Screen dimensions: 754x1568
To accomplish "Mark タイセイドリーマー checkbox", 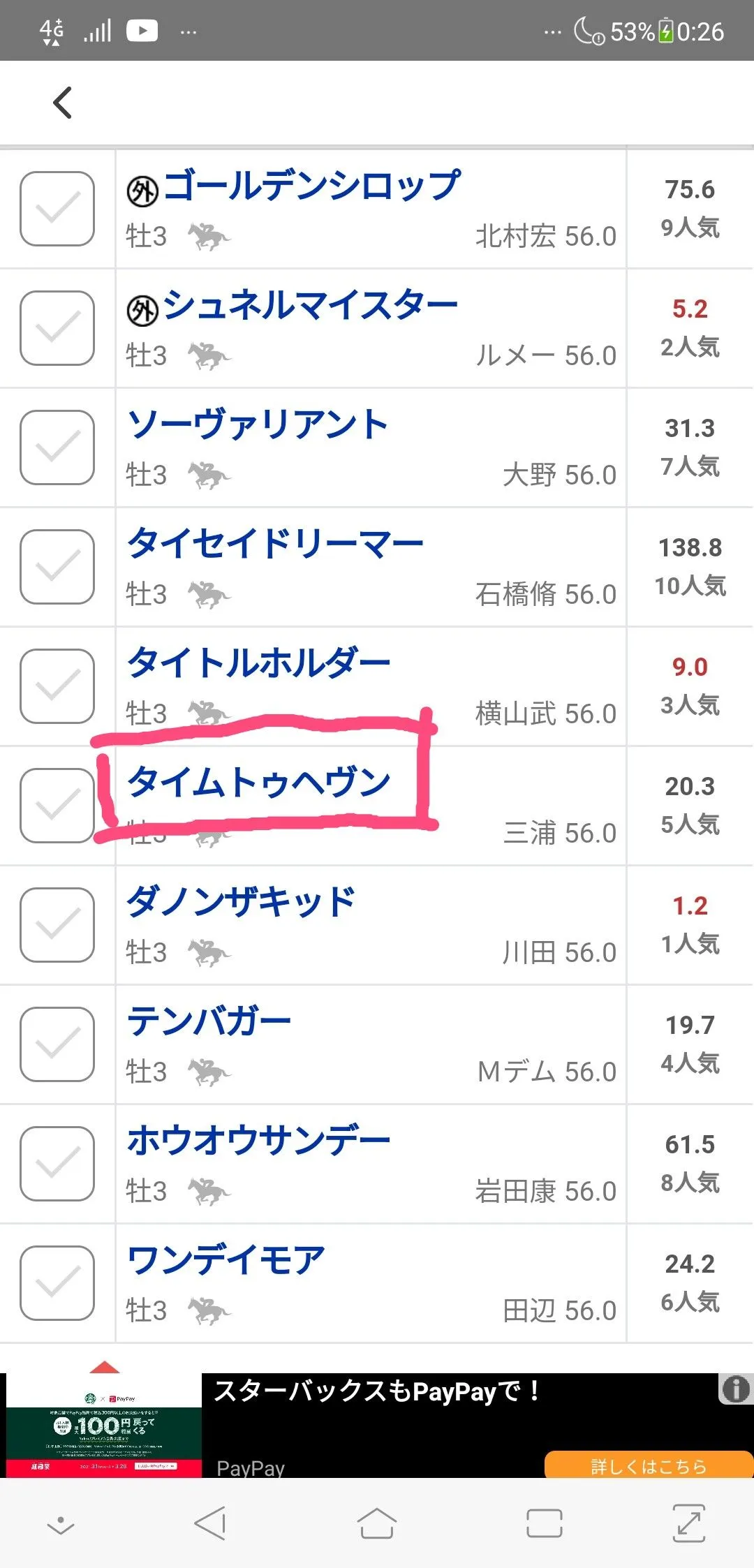I will click(x=57, y=567).
